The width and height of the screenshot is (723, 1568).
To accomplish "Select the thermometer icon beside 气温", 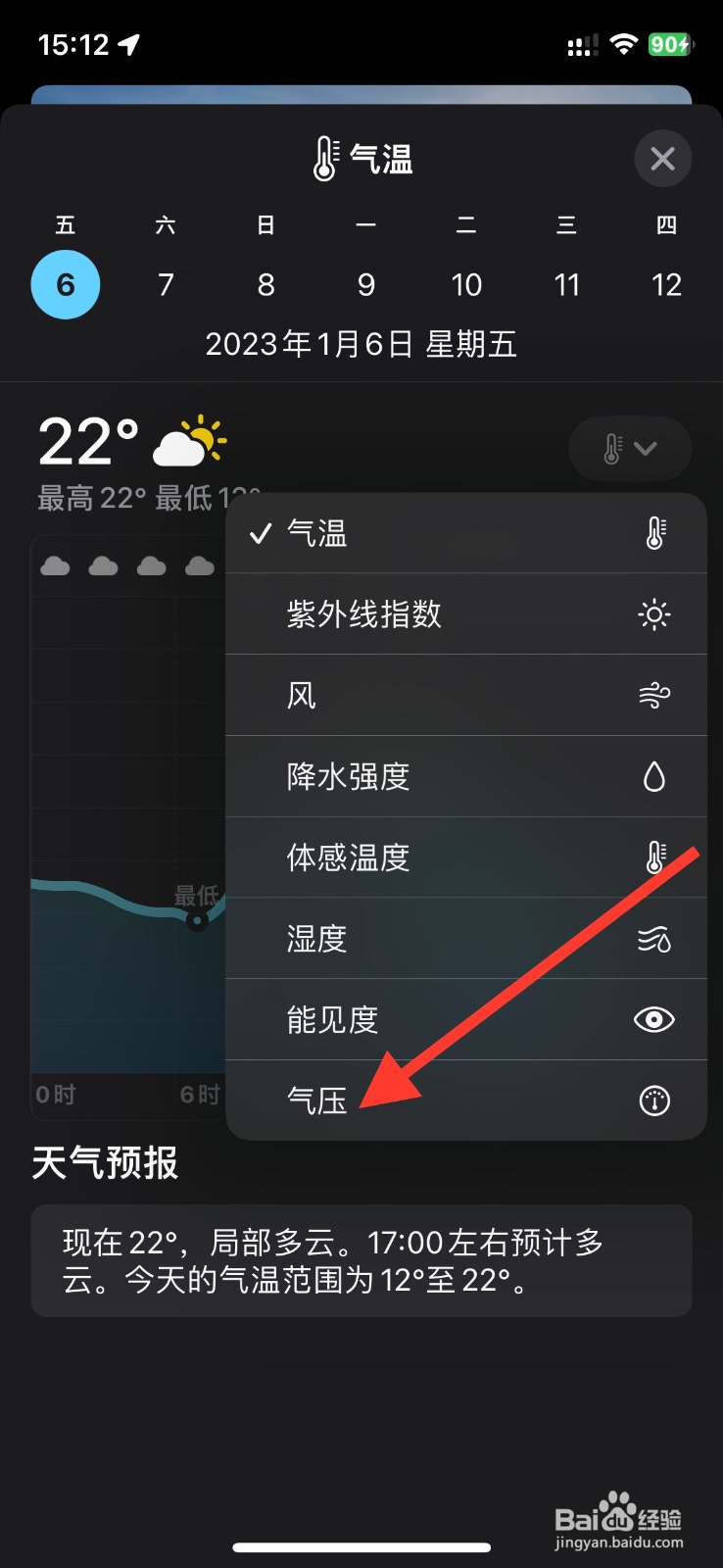I will (654, 533).
